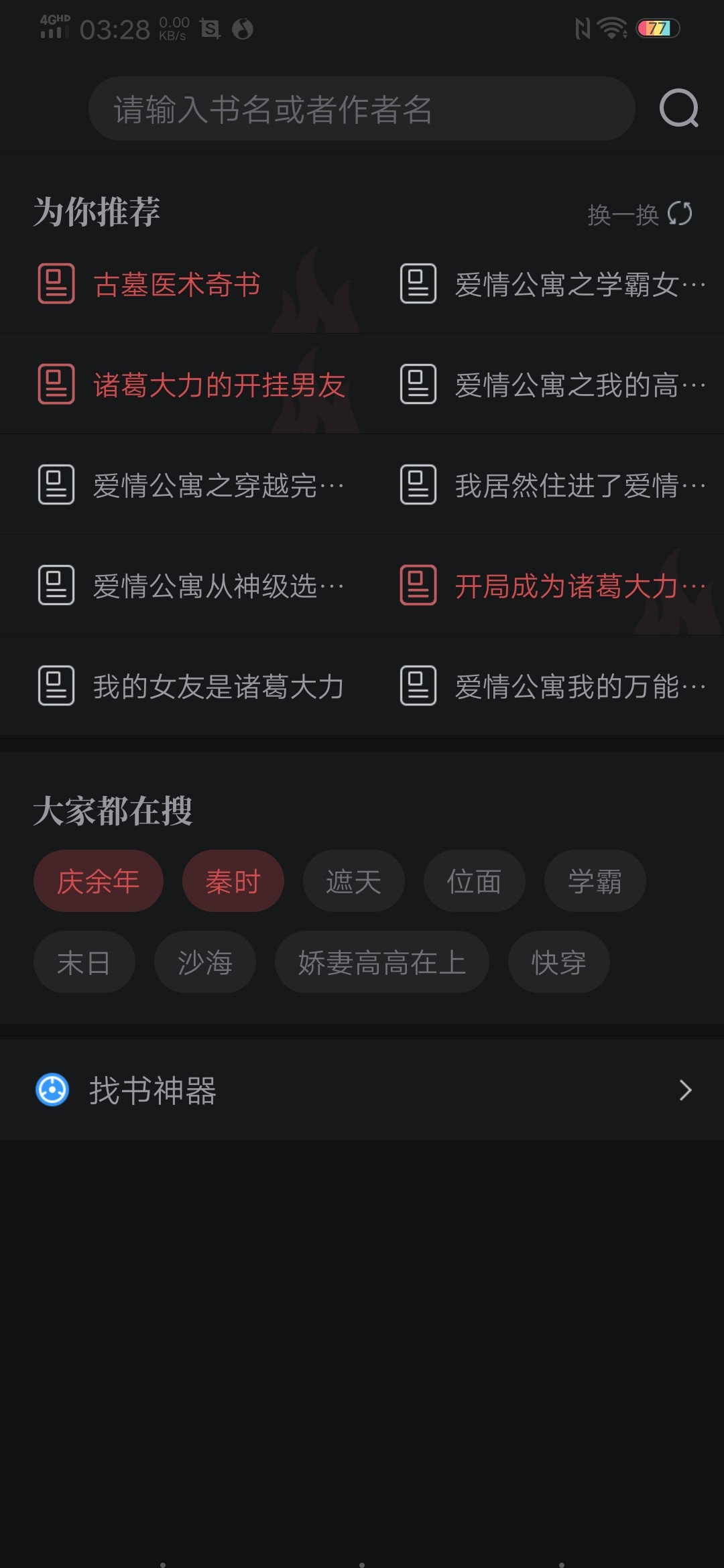Search 娇妻高高在上 from its chip

click(382, 962)
